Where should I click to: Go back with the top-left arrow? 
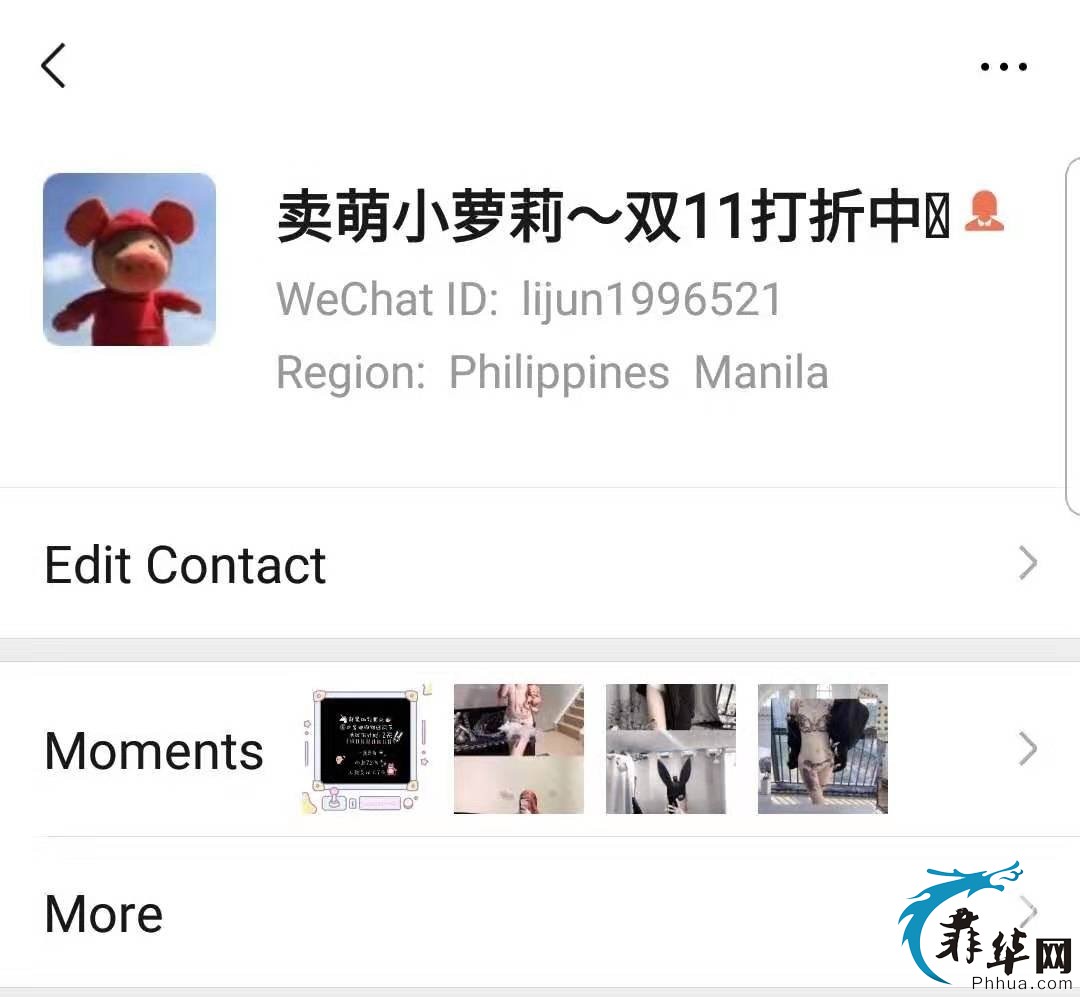click(x=53, y=66)
